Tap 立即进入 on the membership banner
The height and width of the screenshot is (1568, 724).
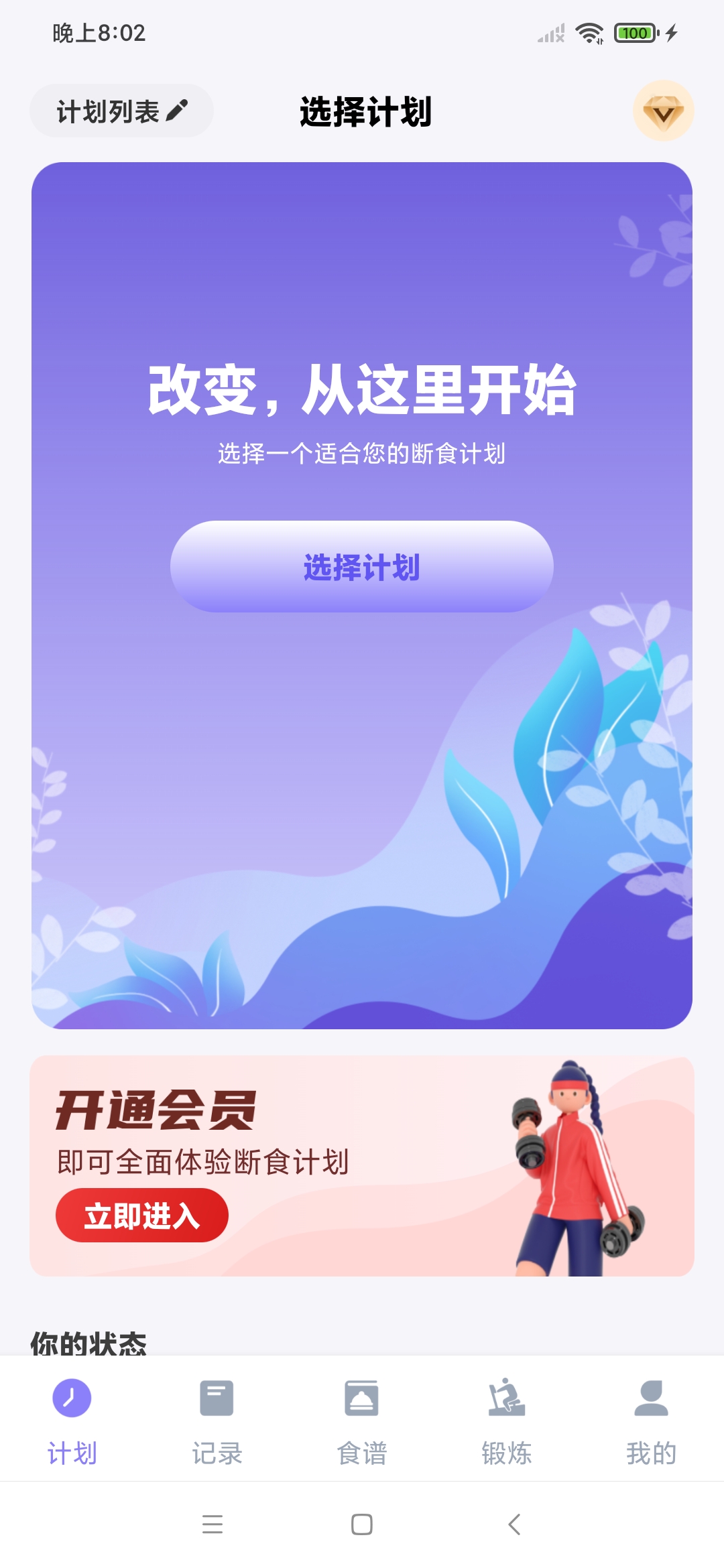[142, 1214]
